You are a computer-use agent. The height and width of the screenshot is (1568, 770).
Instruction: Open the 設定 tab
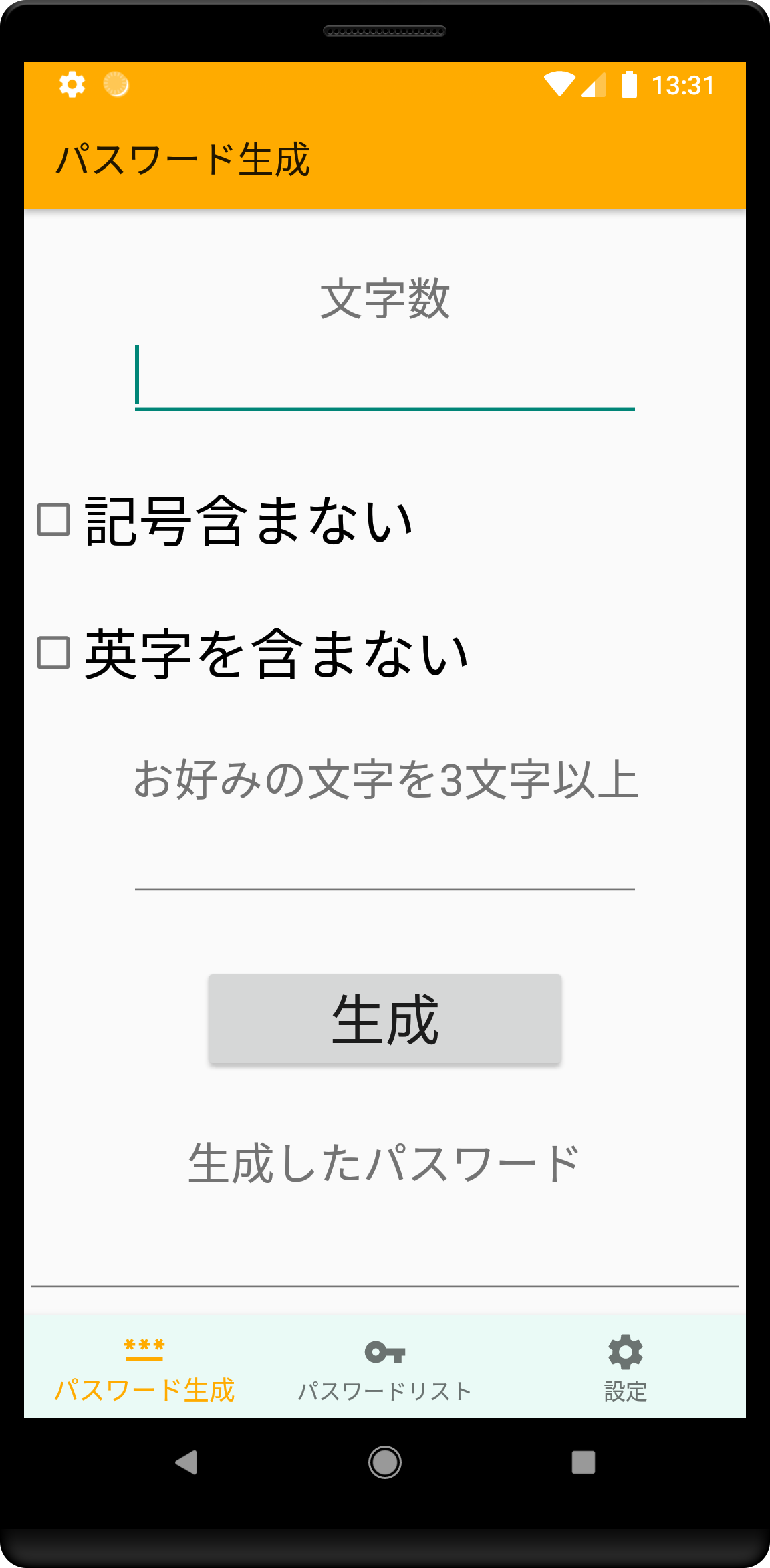pos(625,1367)
